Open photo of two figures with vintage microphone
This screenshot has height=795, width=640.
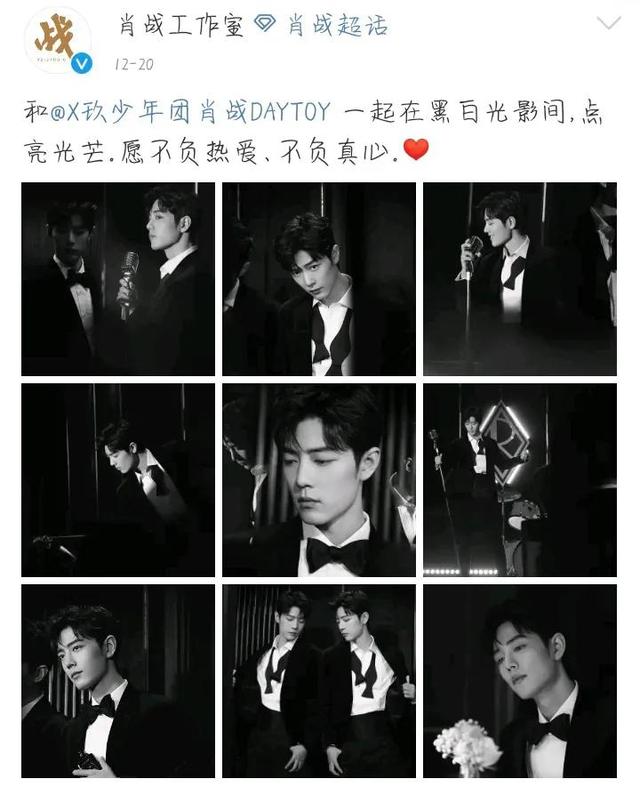coord(118,279)
